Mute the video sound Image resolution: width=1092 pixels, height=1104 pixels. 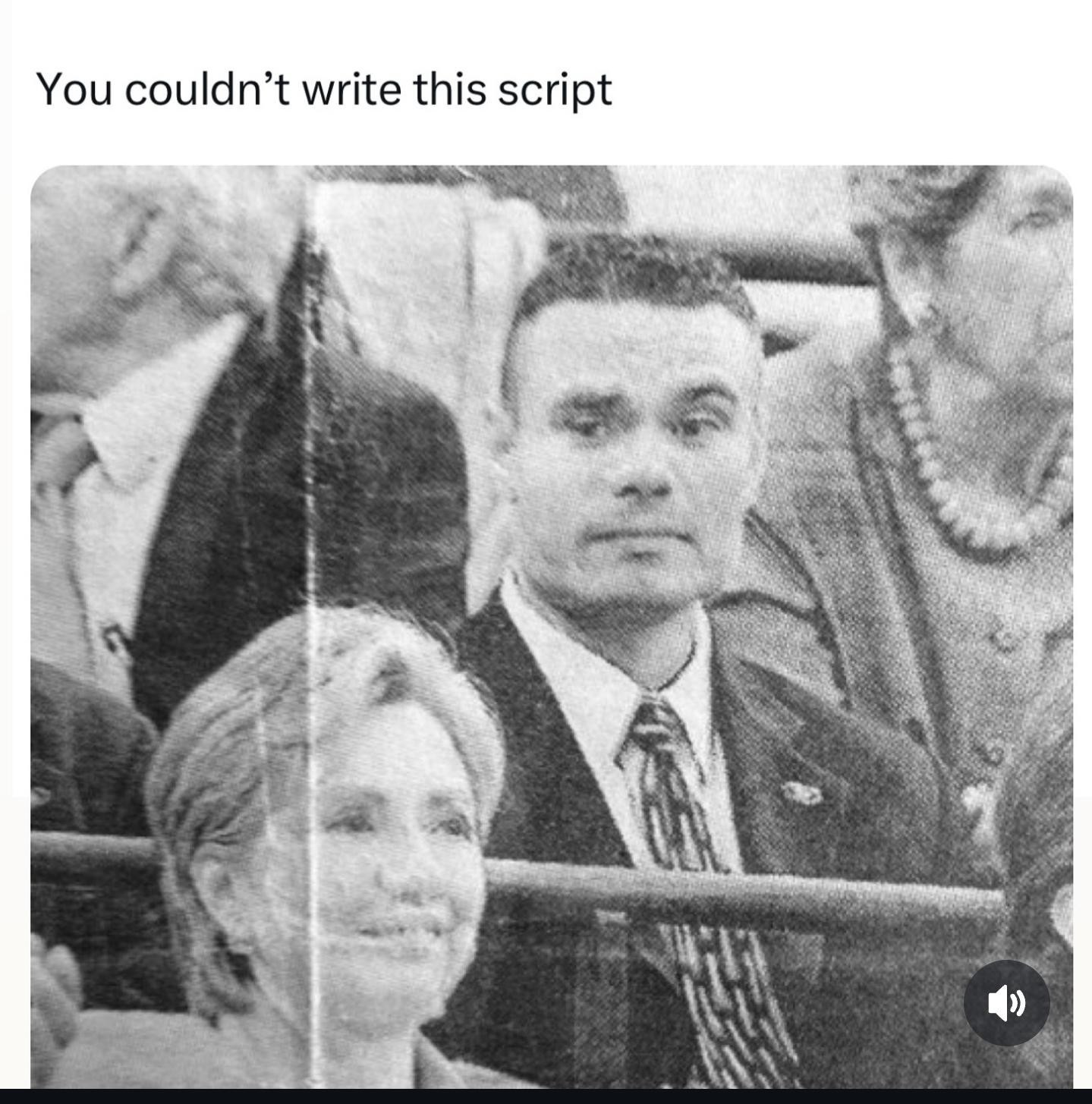(x=1006, y=1002)
